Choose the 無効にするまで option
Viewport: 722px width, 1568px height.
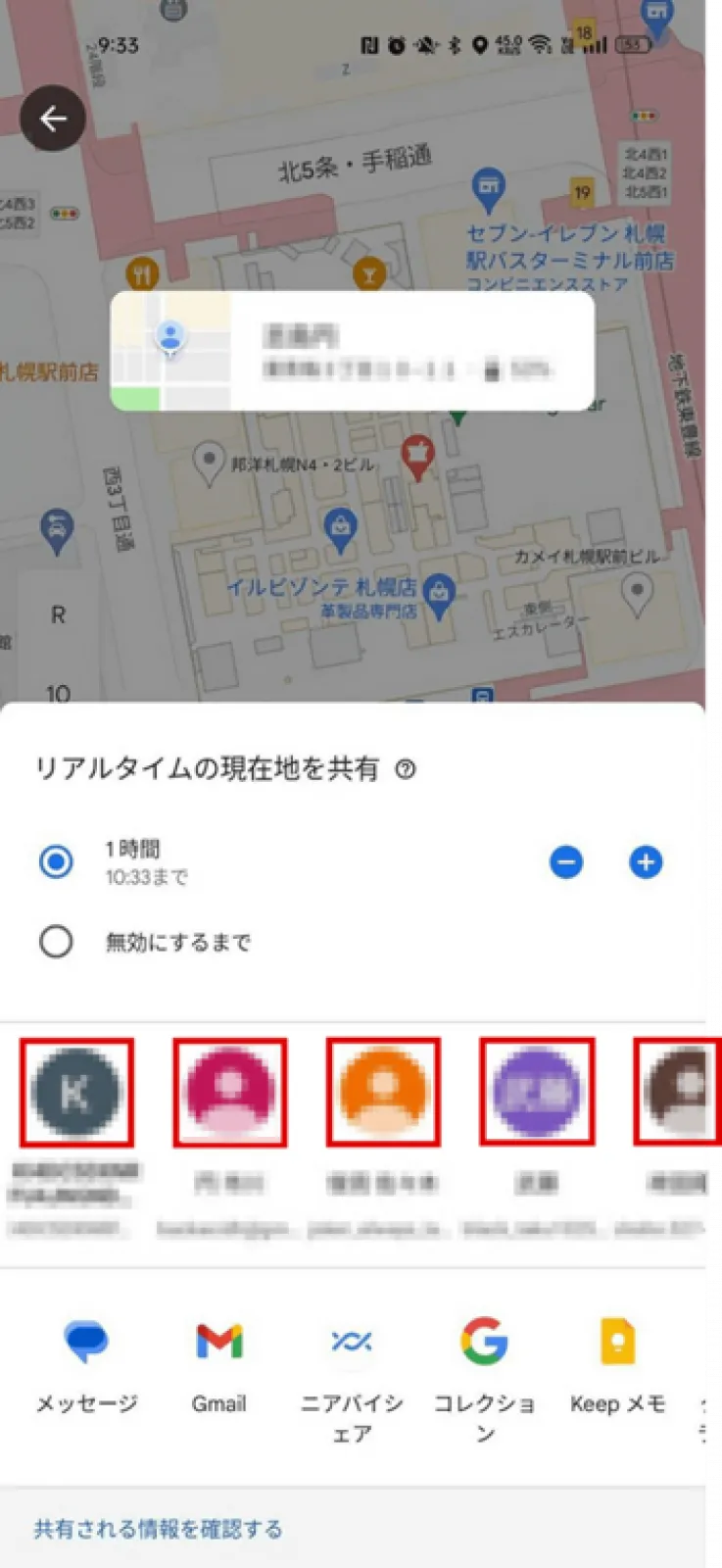[56, 942]
